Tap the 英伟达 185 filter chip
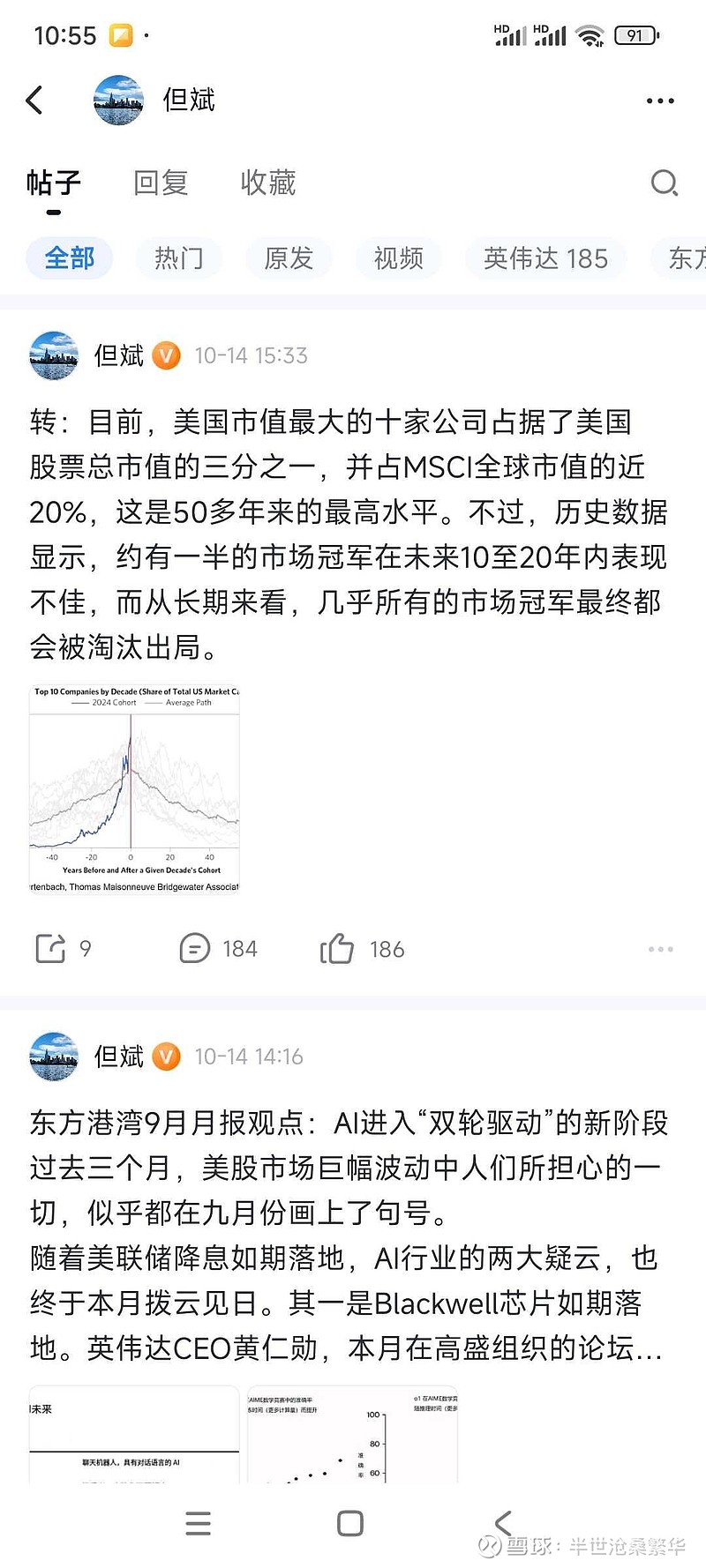706x1568 pixels. [x=545, y=258]
